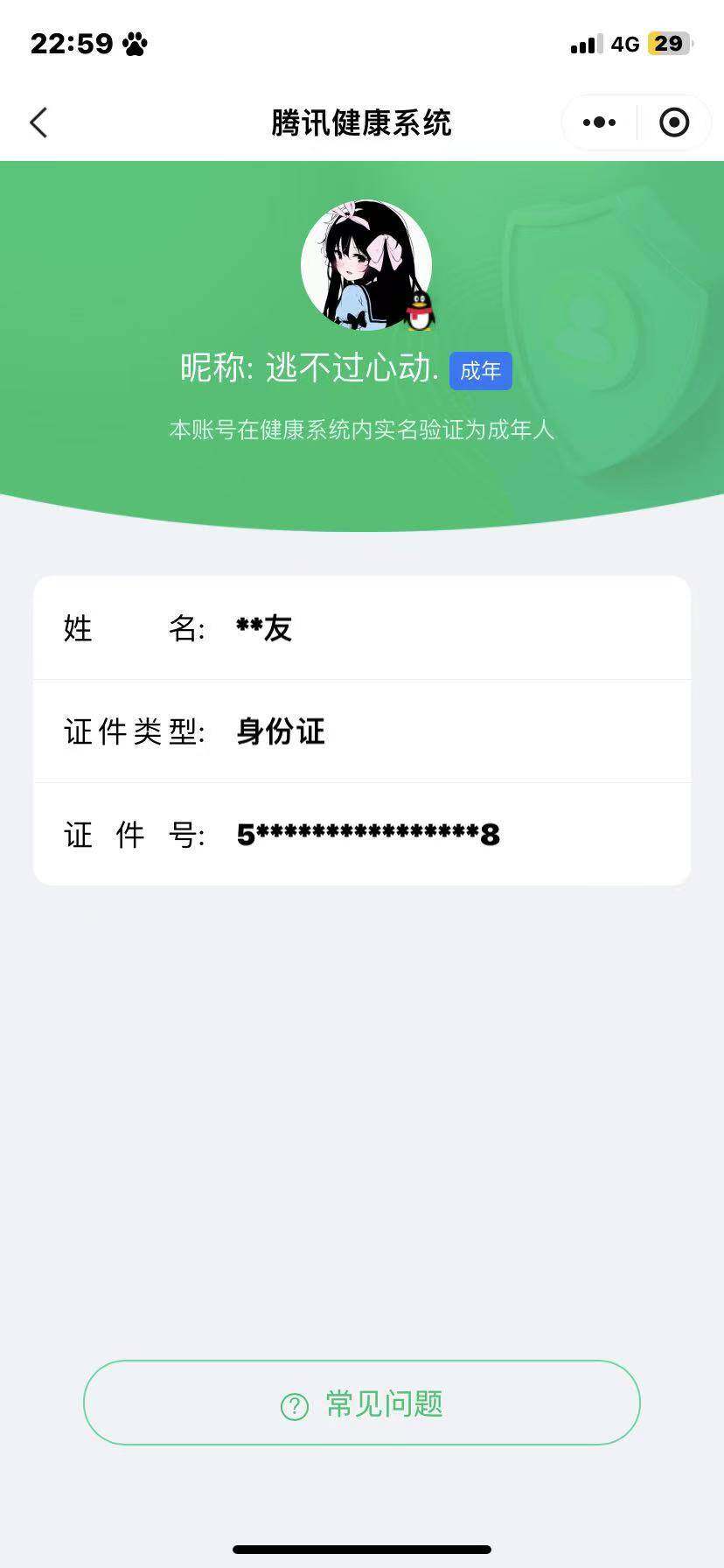This screenshot has height=1568, width=724.
Task: Tap the circular close capsule button
Action: (x=673, y=122)
